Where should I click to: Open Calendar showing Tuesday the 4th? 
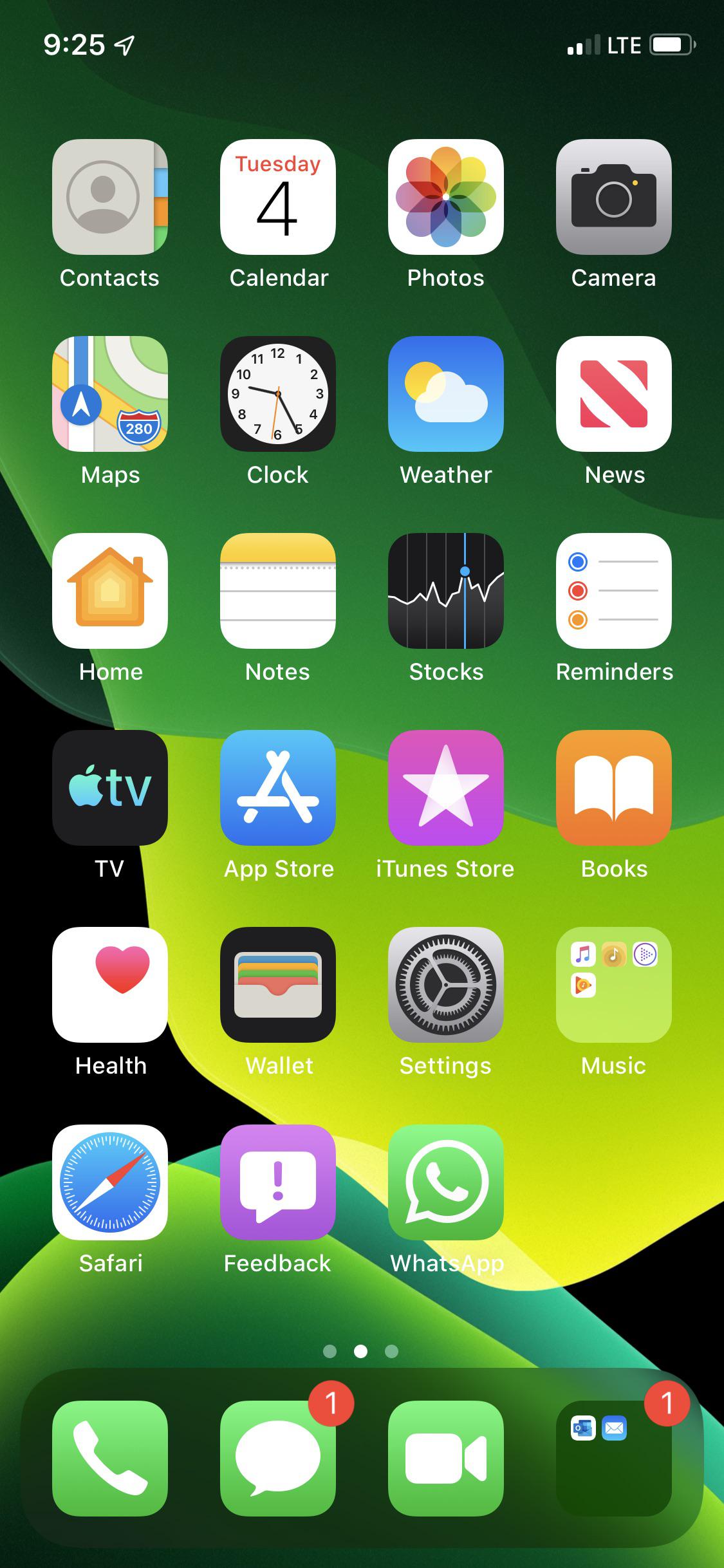(278, 198)
